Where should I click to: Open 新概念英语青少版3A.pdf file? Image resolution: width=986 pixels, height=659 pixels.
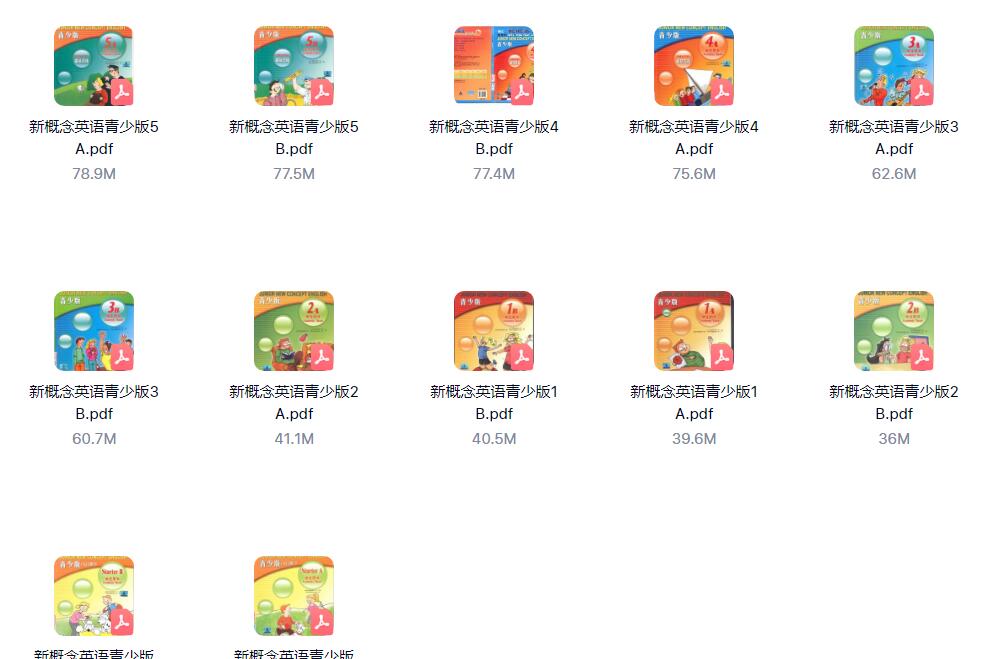(894, 66)
